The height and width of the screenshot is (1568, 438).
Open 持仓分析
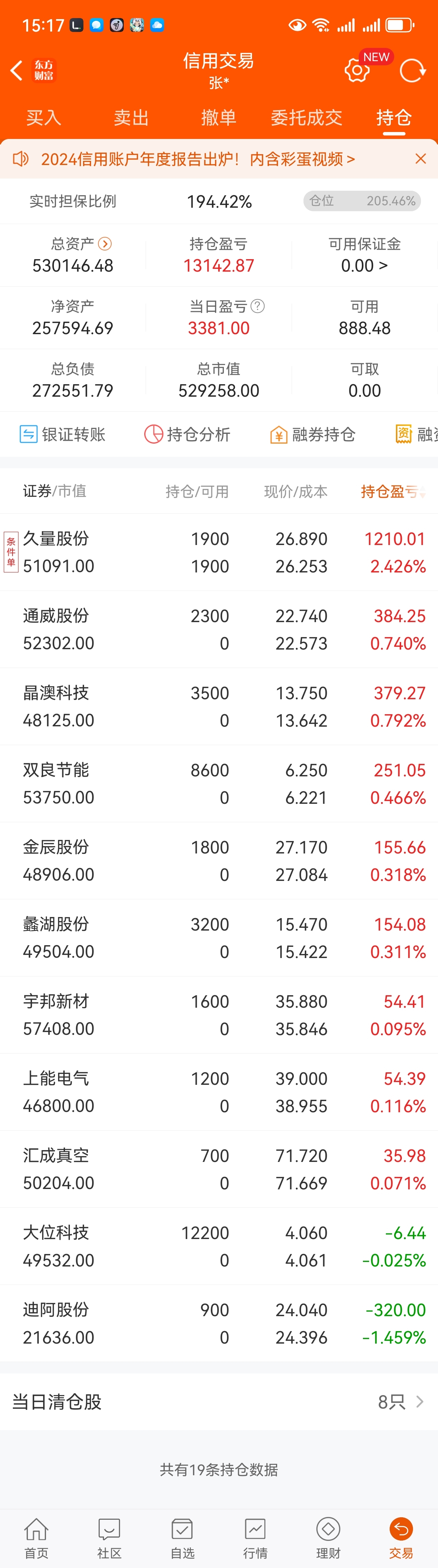coord(188,434)
